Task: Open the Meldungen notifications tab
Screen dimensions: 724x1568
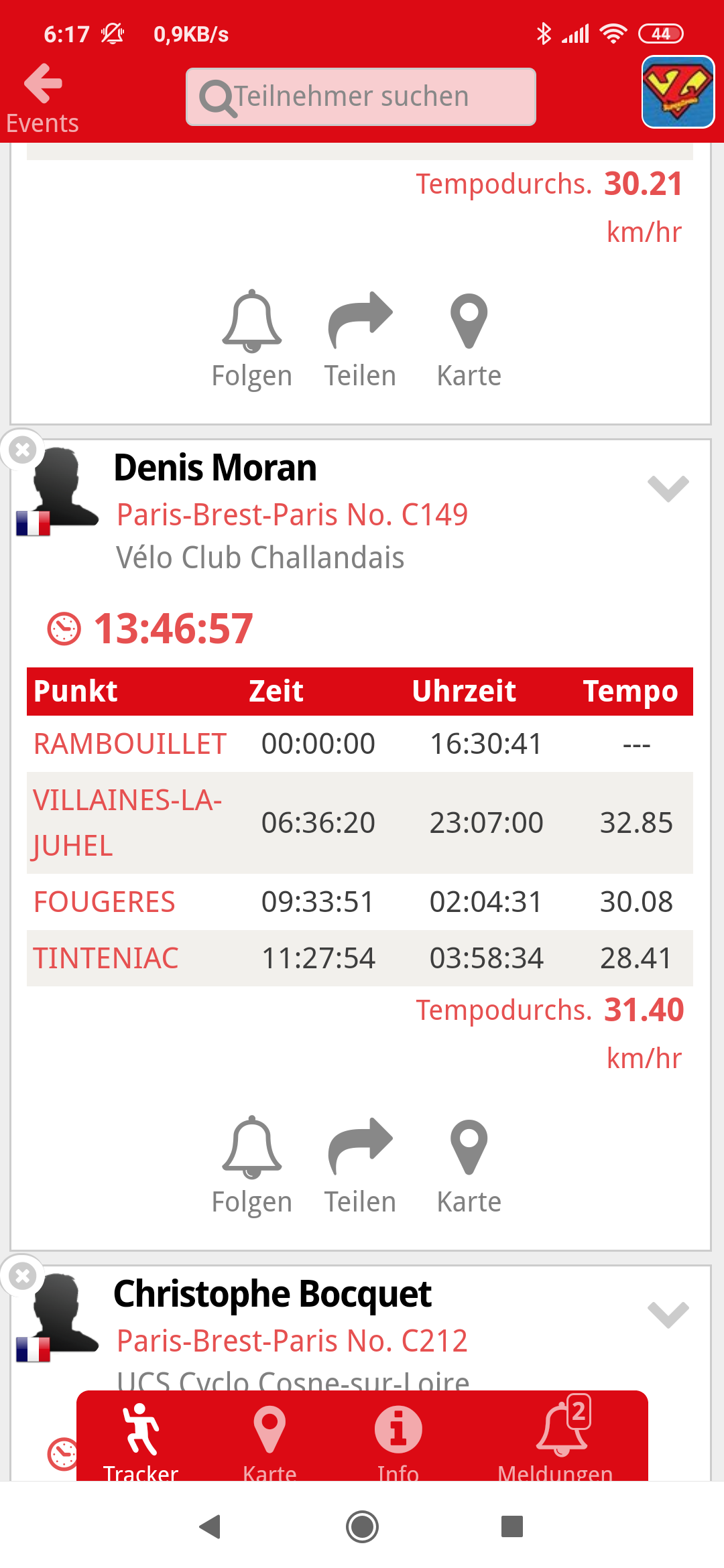Action: pyautogui.click(x=555, y=1441)
